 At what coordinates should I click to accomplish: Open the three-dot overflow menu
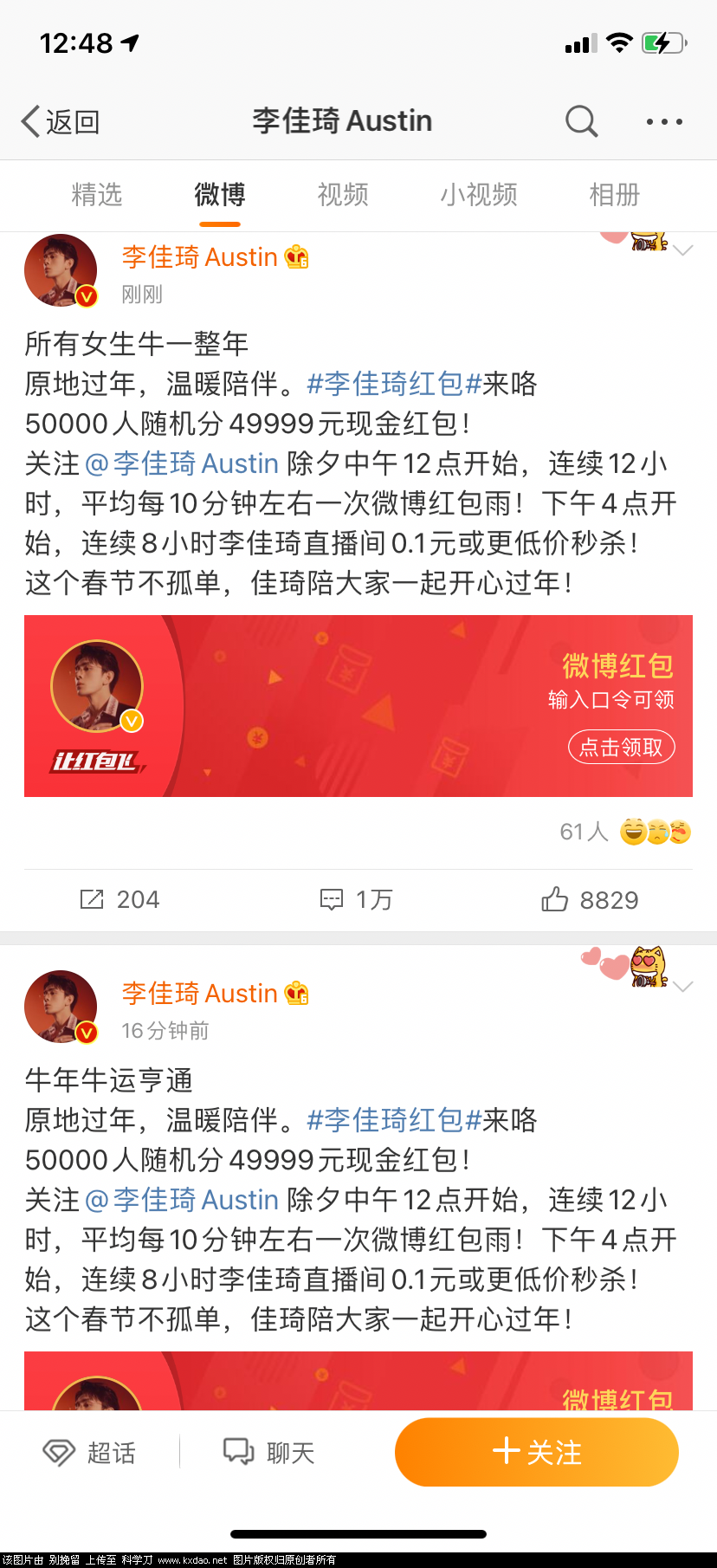[x=664, y=122]
